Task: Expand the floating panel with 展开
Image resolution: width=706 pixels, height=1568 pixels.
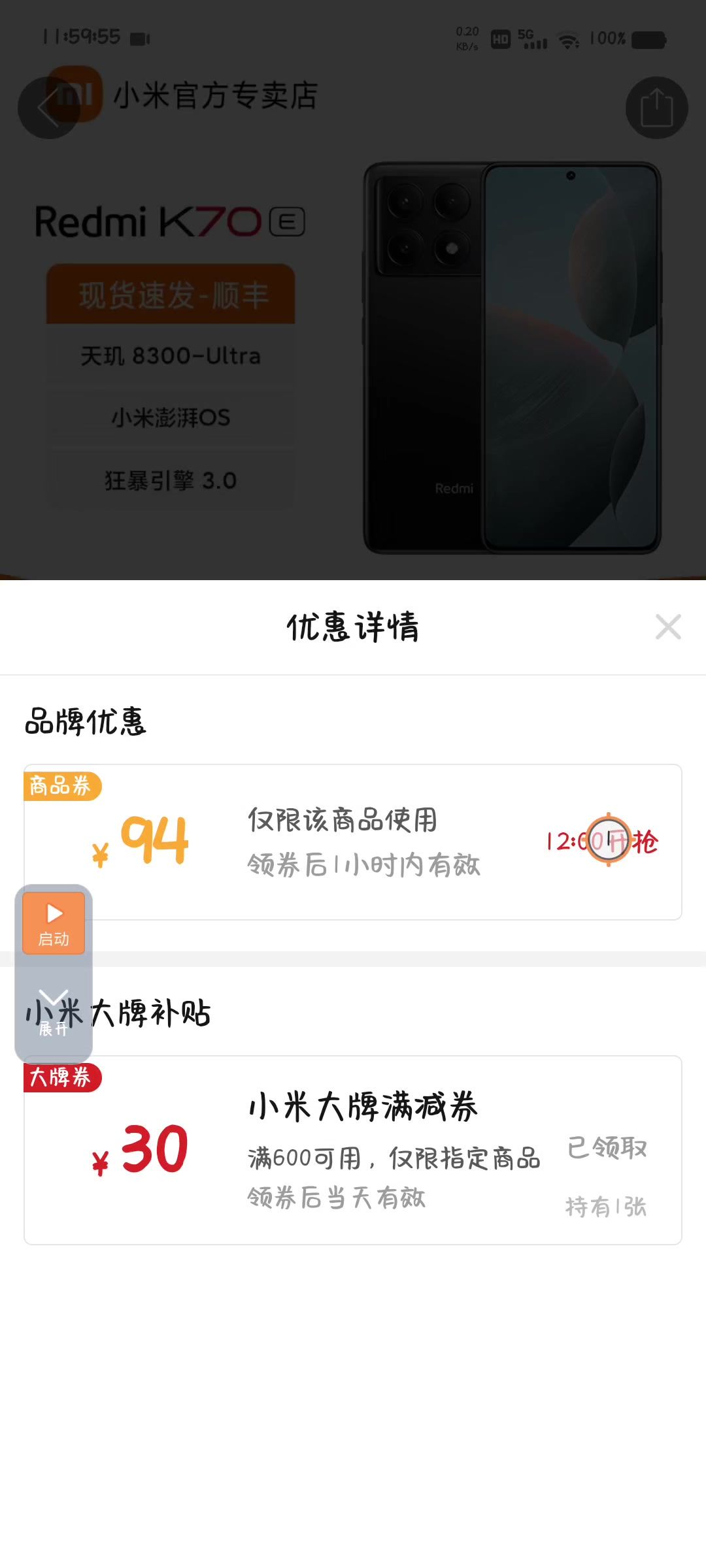Action: click(54, 1013)
